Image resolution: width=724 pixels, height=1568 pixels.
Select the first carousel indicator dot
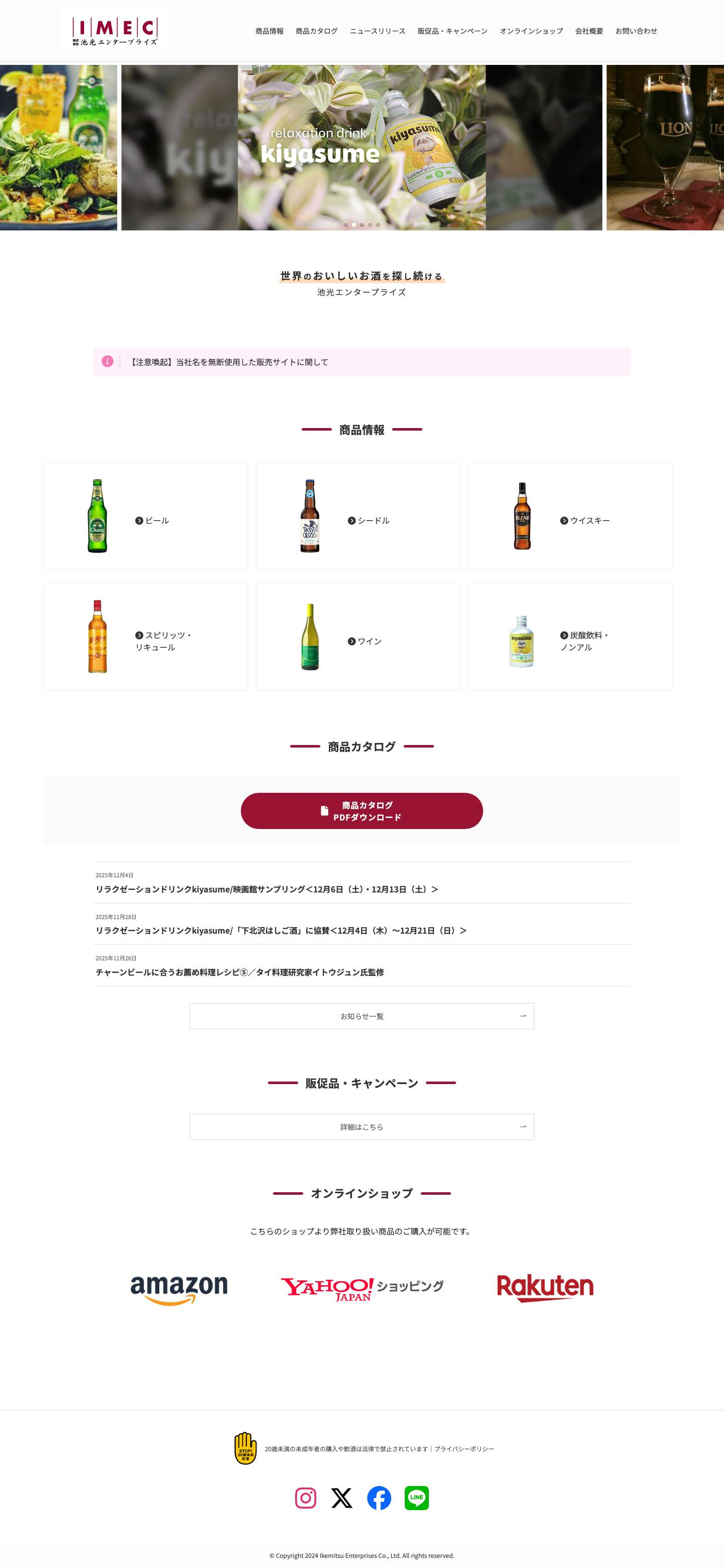click(346, 225)
